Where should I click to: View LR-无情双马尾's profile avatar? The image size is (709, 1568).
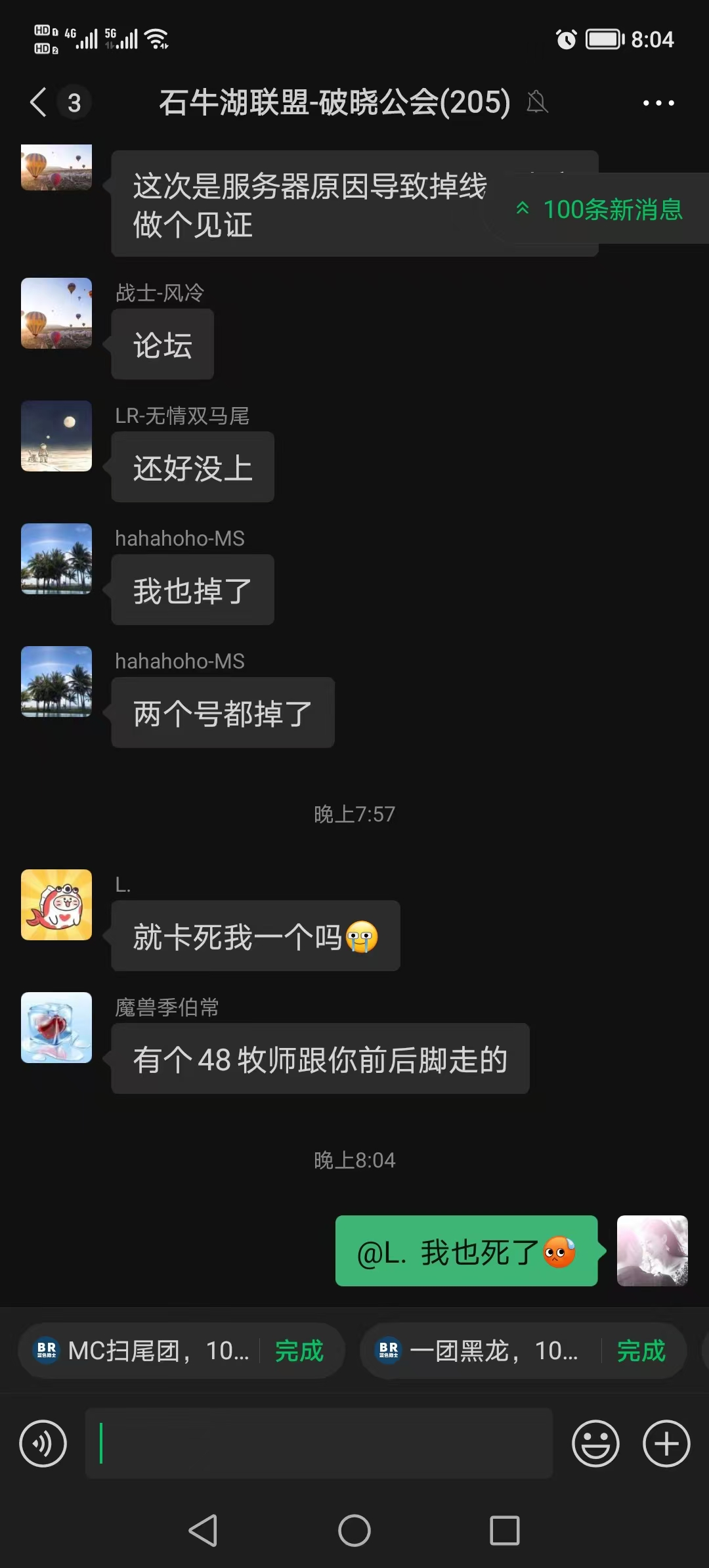coord(56,436)
